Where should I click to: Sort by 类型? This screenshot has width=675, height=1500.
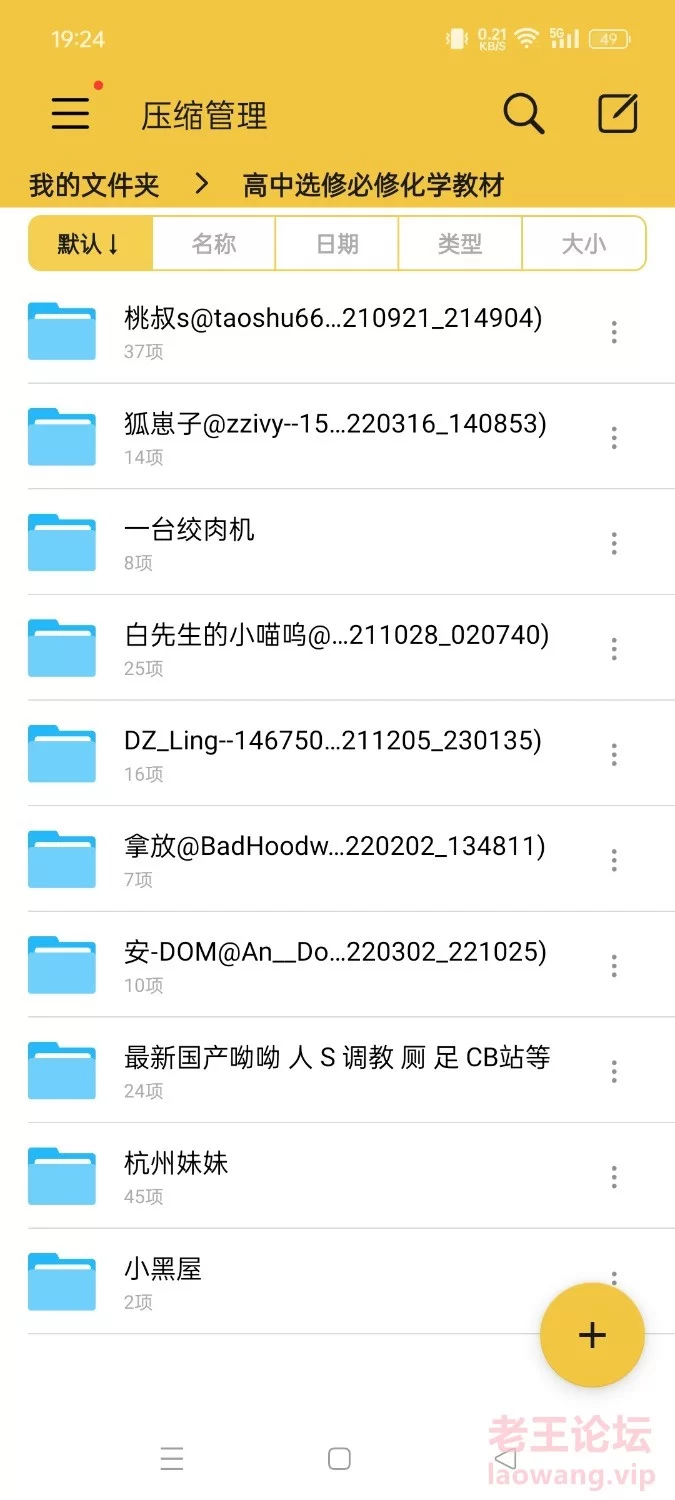(x=460, y=244)
